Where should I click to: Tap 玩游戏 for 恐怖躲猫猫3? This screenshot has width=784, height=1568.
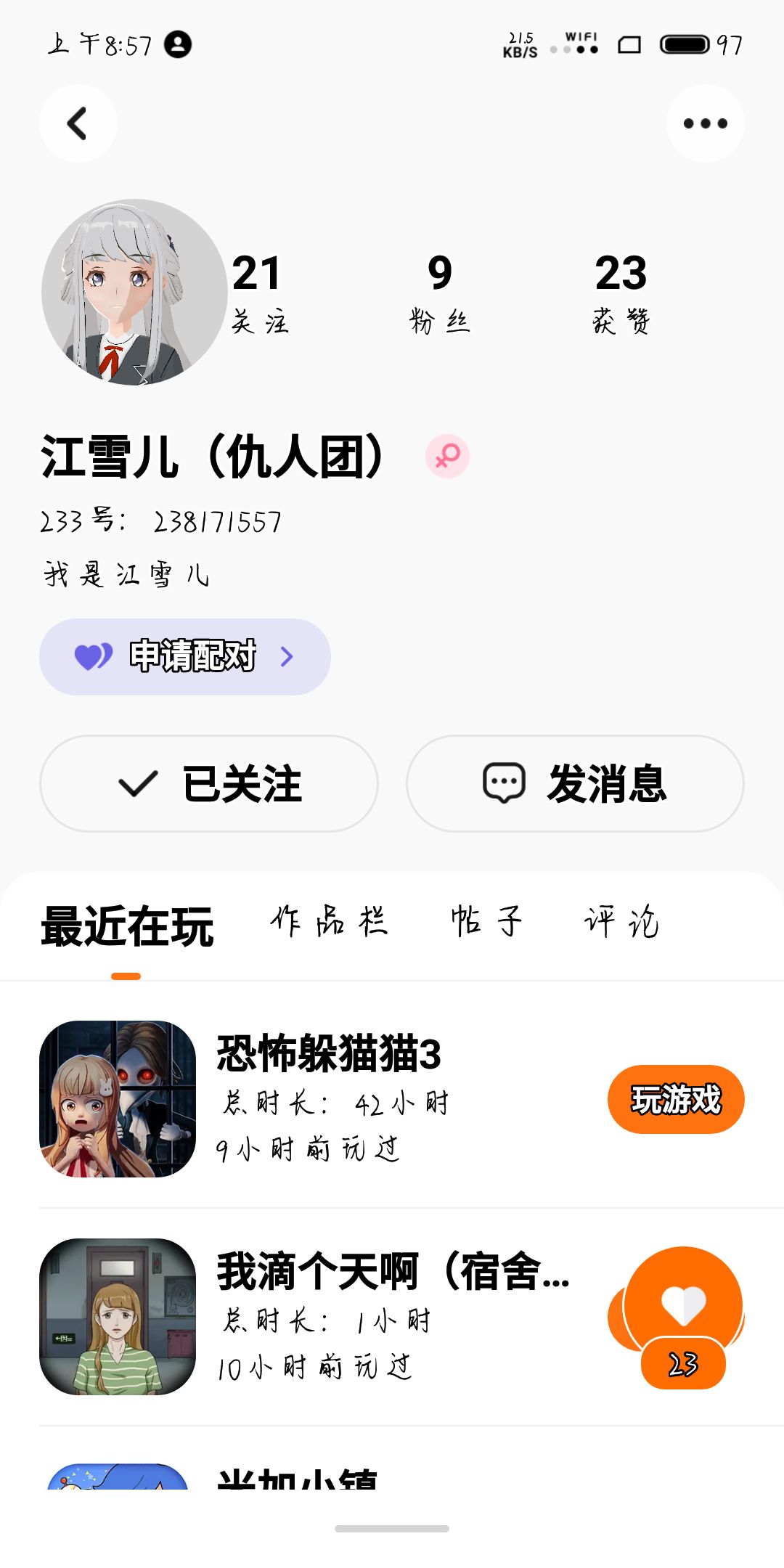click(676, 1099)
